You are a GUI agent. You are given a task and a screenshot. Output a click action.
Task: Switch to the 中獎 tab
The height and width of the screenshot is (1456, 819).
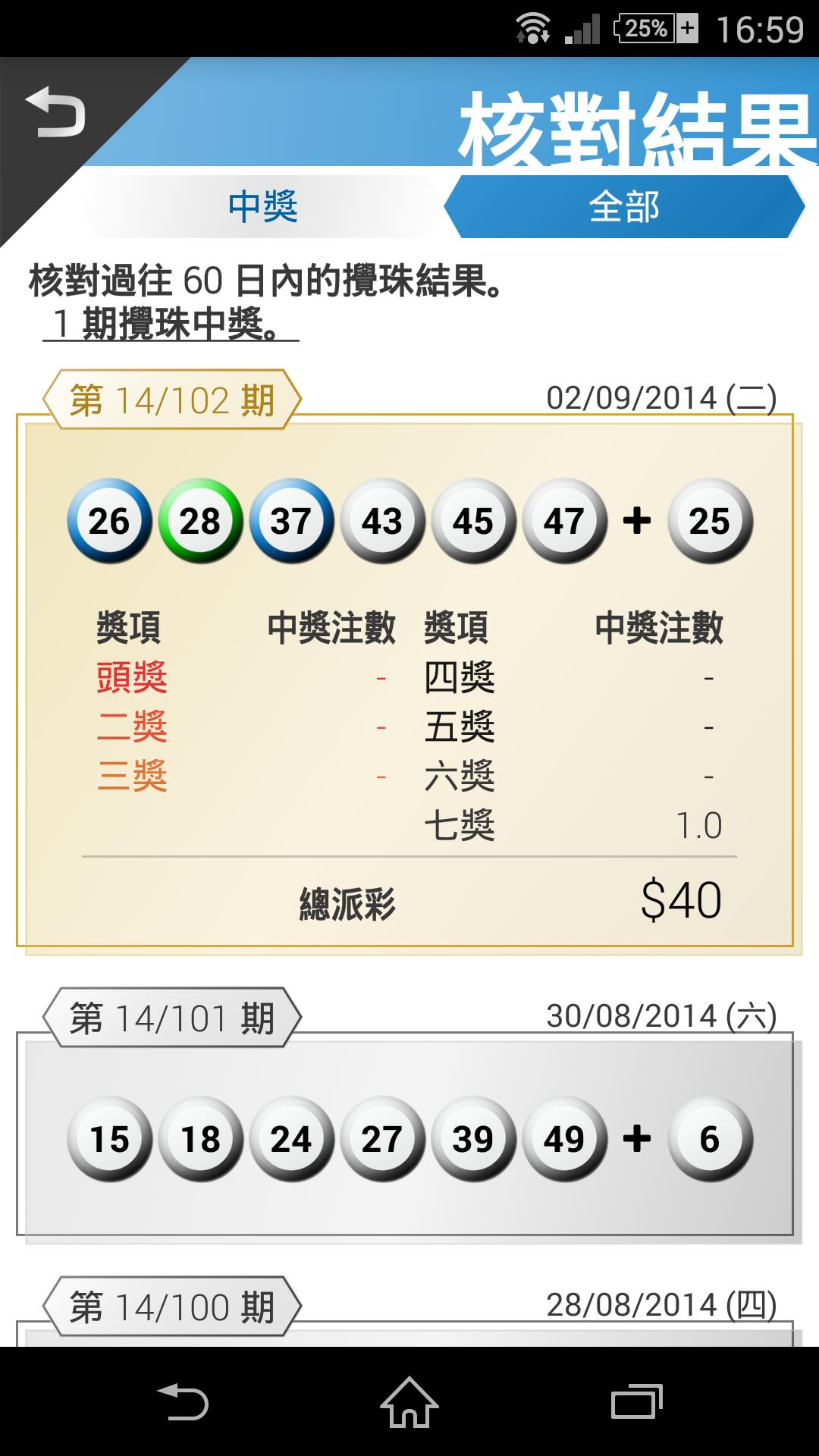click(262, 206)
